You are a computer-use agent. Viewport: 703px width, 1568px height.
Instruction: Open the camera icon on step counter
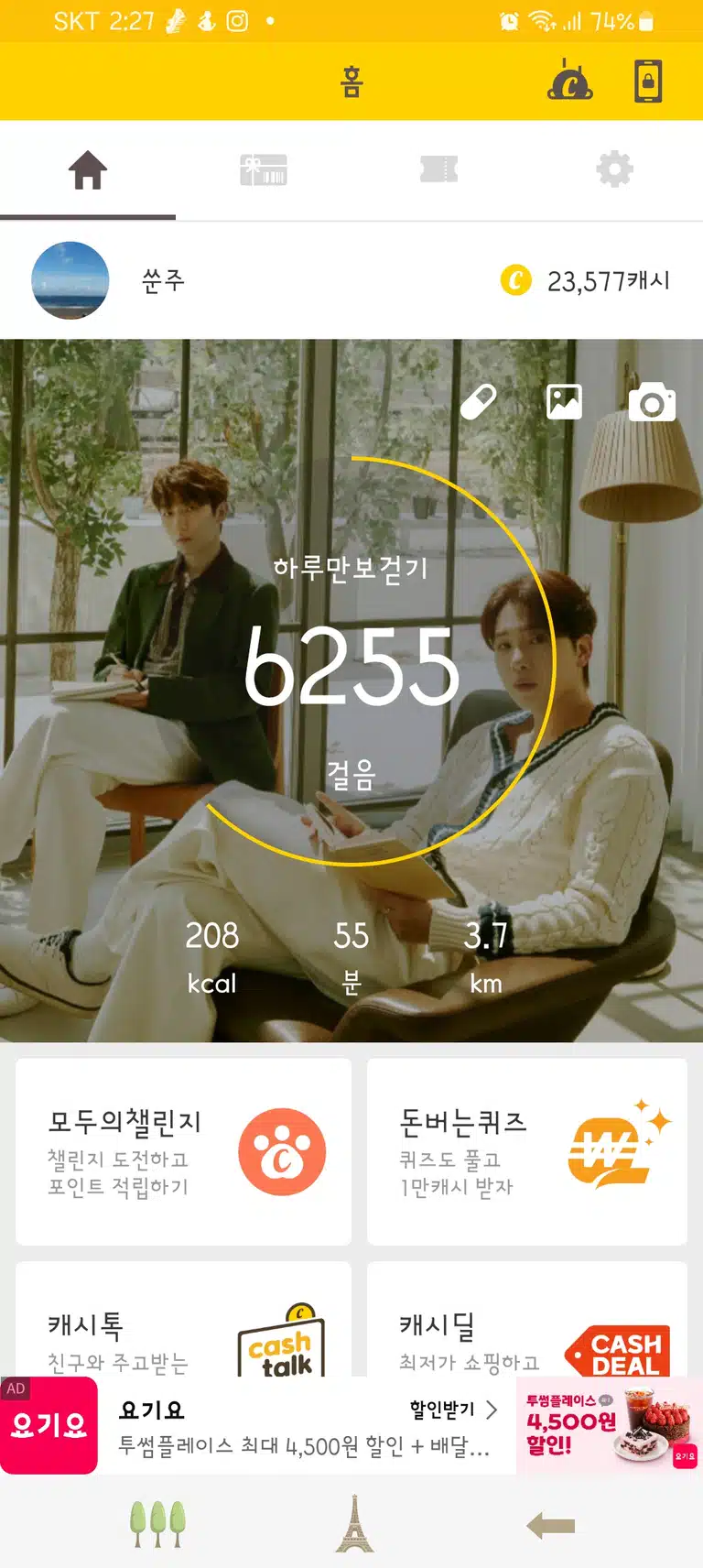[x=652, y=402]
